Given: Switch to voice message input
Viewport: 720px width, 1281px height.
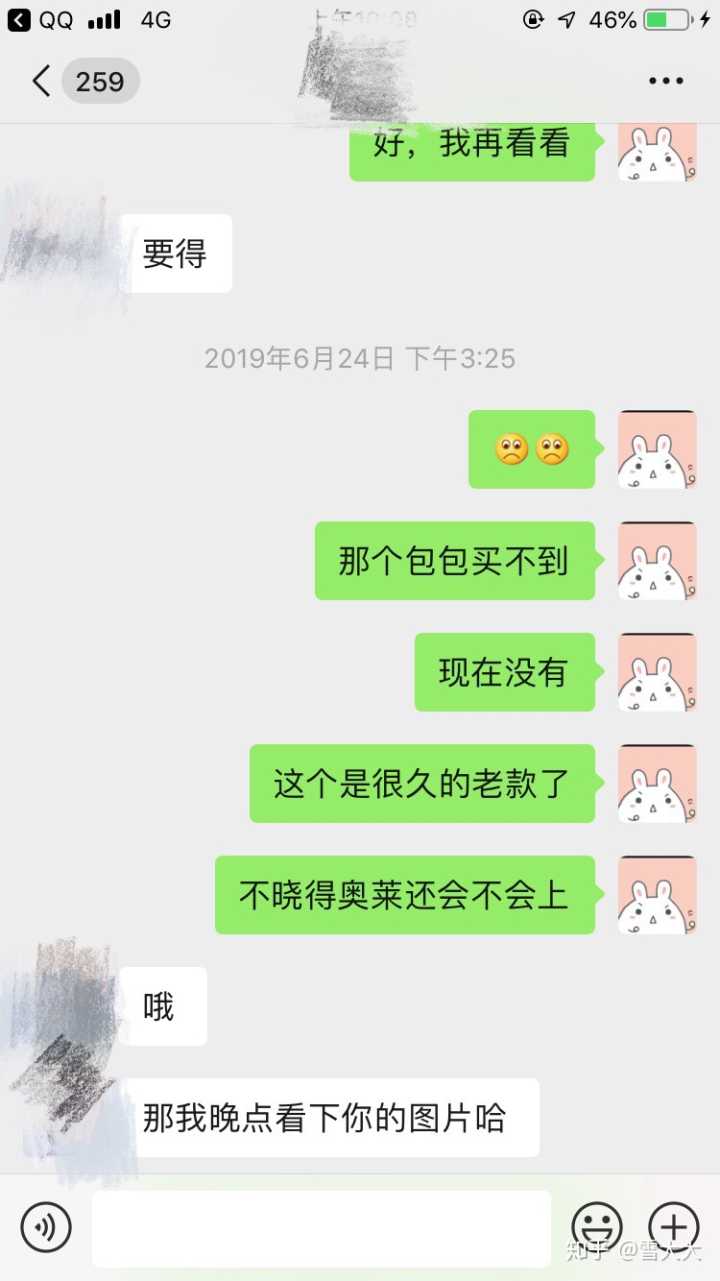Looking at the screenshot, I should pyautogui.click(x=46, y=1227).
